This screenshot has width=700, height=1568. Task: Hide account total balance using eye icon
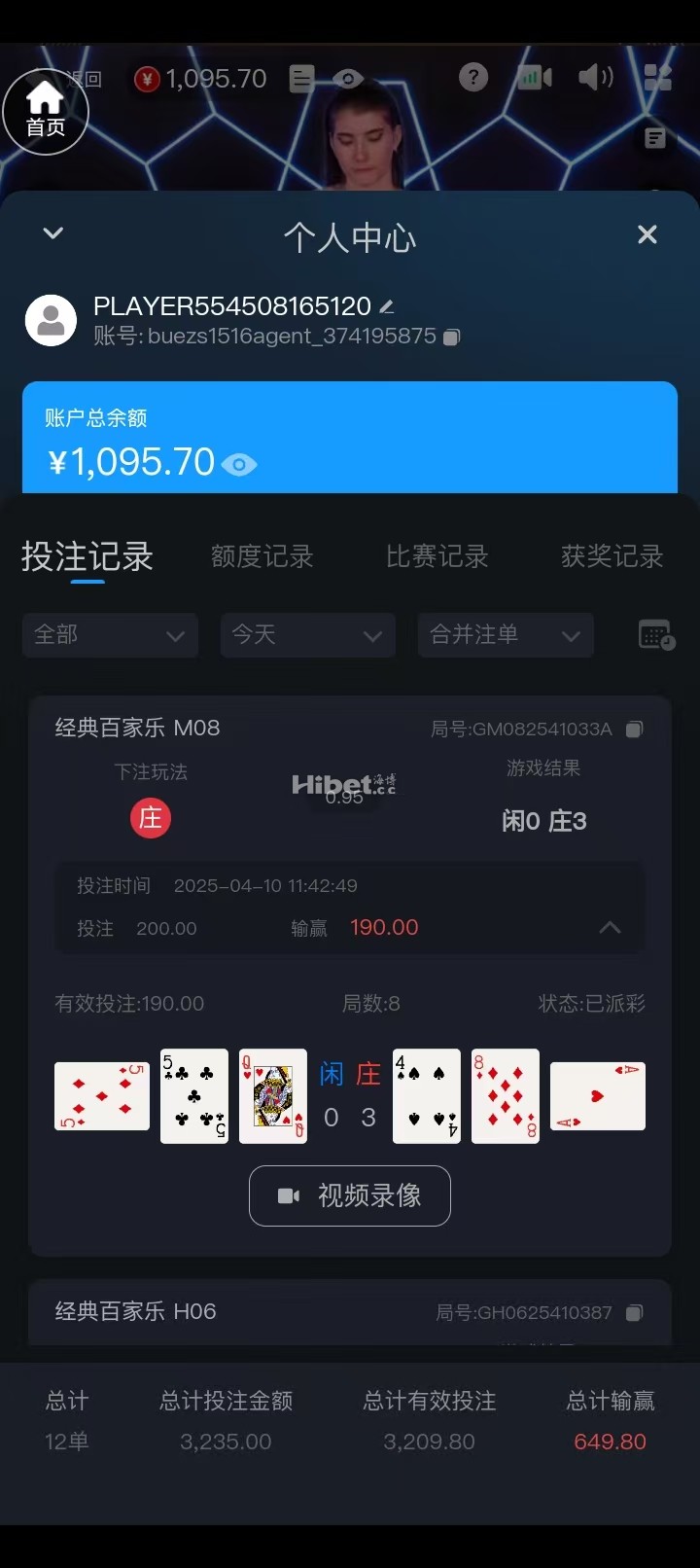coord(239,464)
